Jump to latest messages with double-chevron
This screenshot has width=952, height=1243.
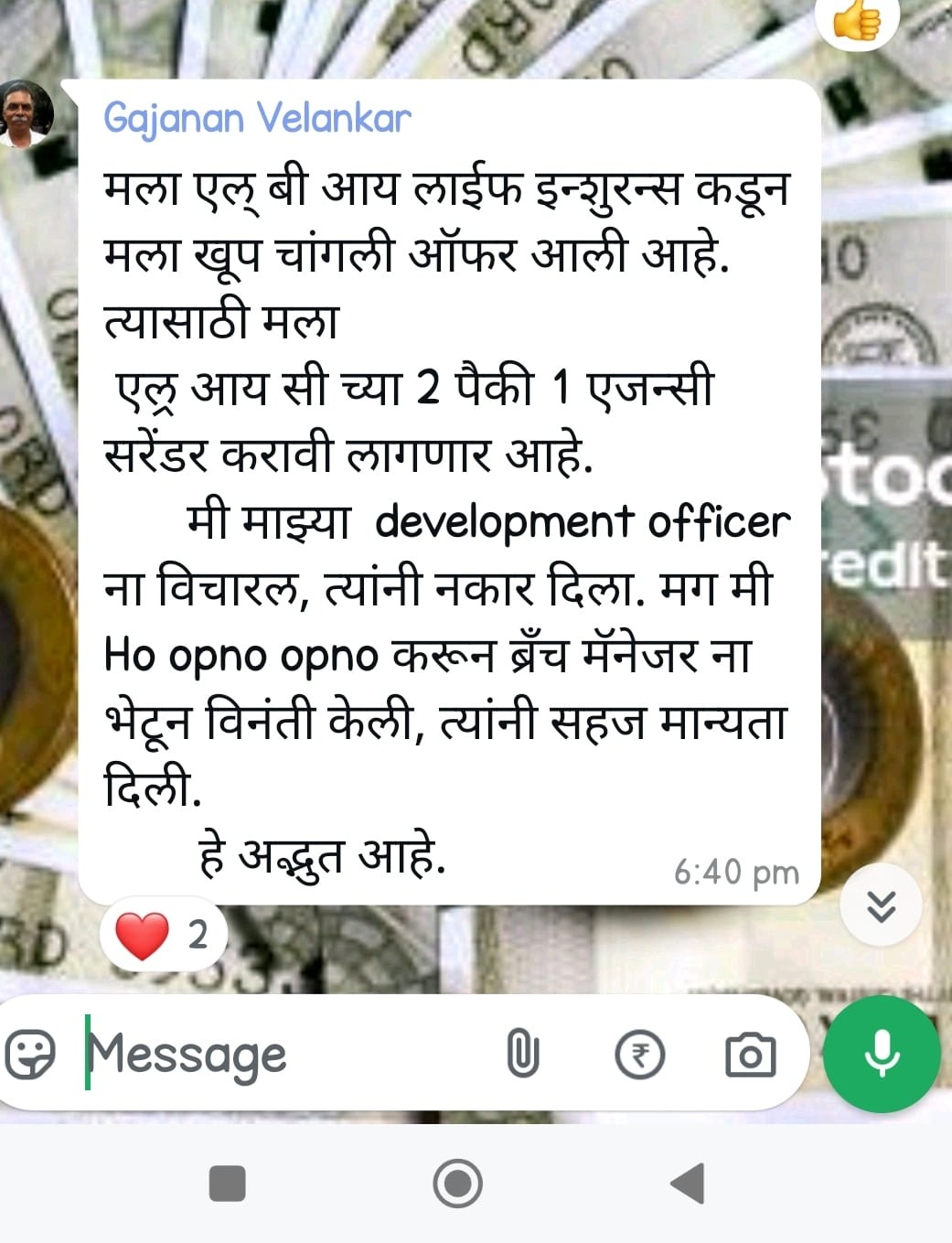(881, 905)
